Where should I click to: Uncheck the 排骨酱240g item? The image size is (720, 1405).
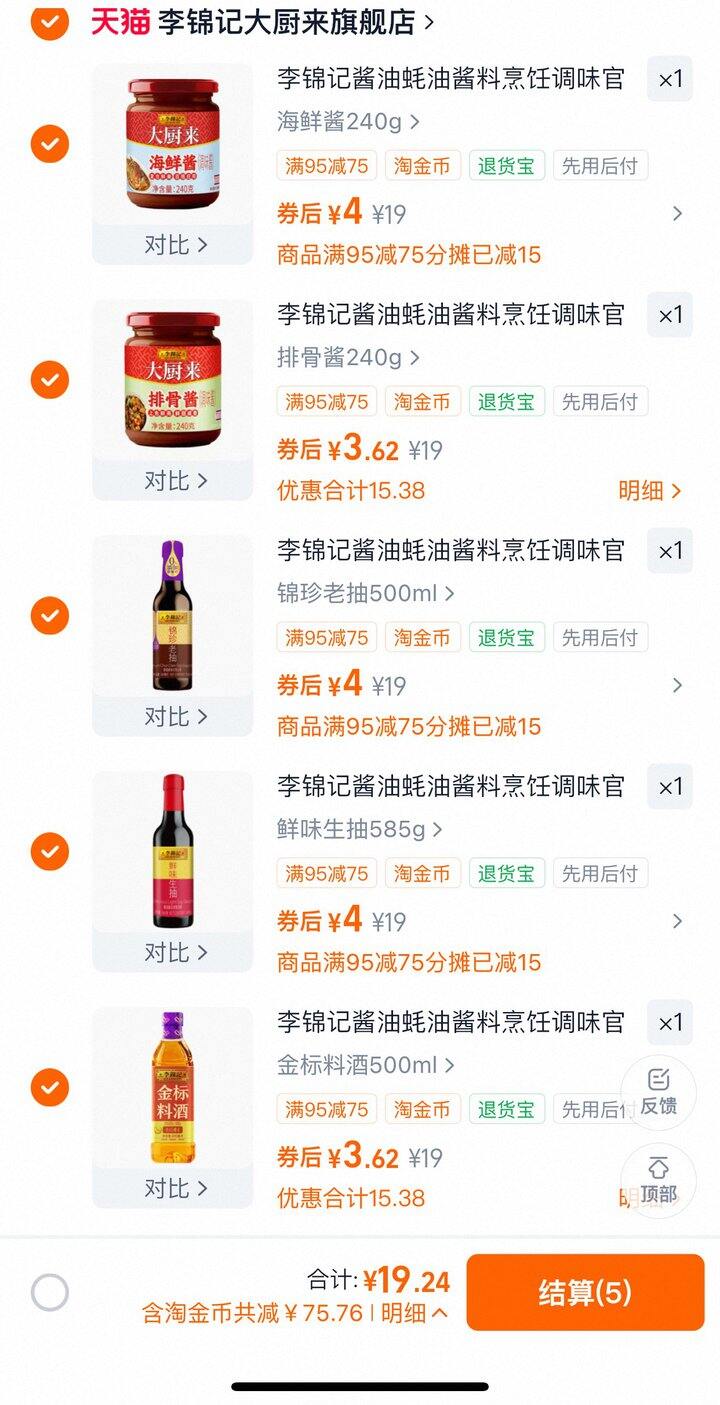pos(49,380)
